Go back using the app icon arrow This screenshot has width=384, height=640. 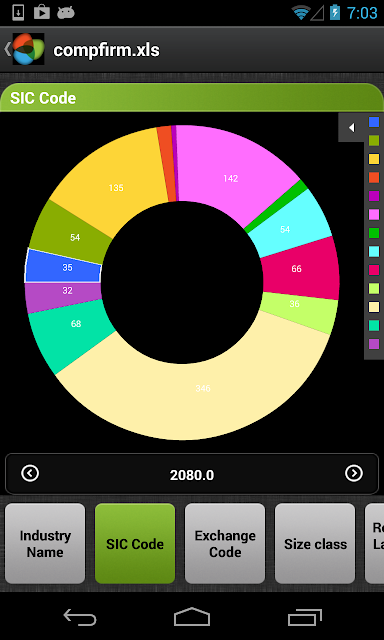[24, 49]
